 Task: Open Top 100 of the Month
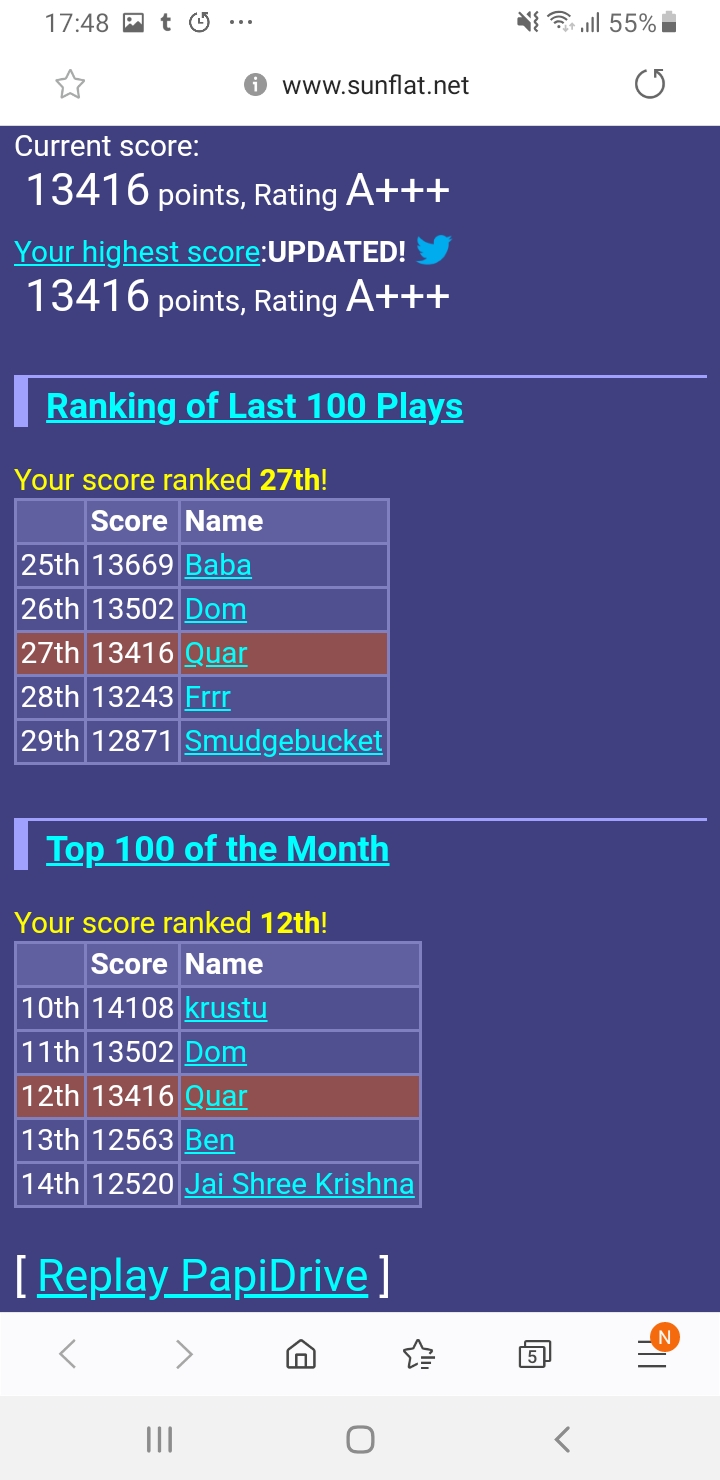pyautogui.click(x=217, y=849)
